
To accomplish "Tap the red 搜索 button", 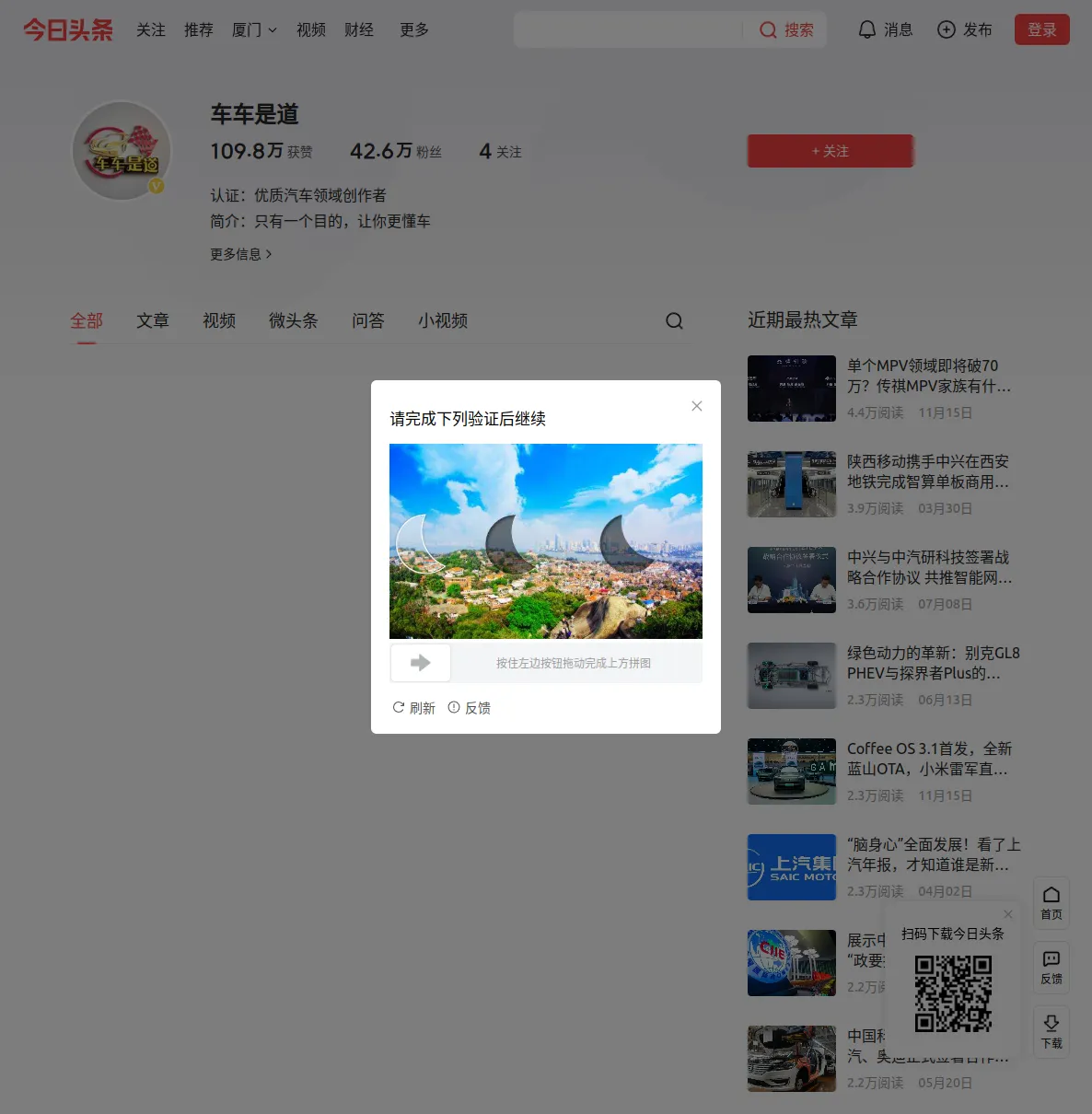I will tap(786, 29).
